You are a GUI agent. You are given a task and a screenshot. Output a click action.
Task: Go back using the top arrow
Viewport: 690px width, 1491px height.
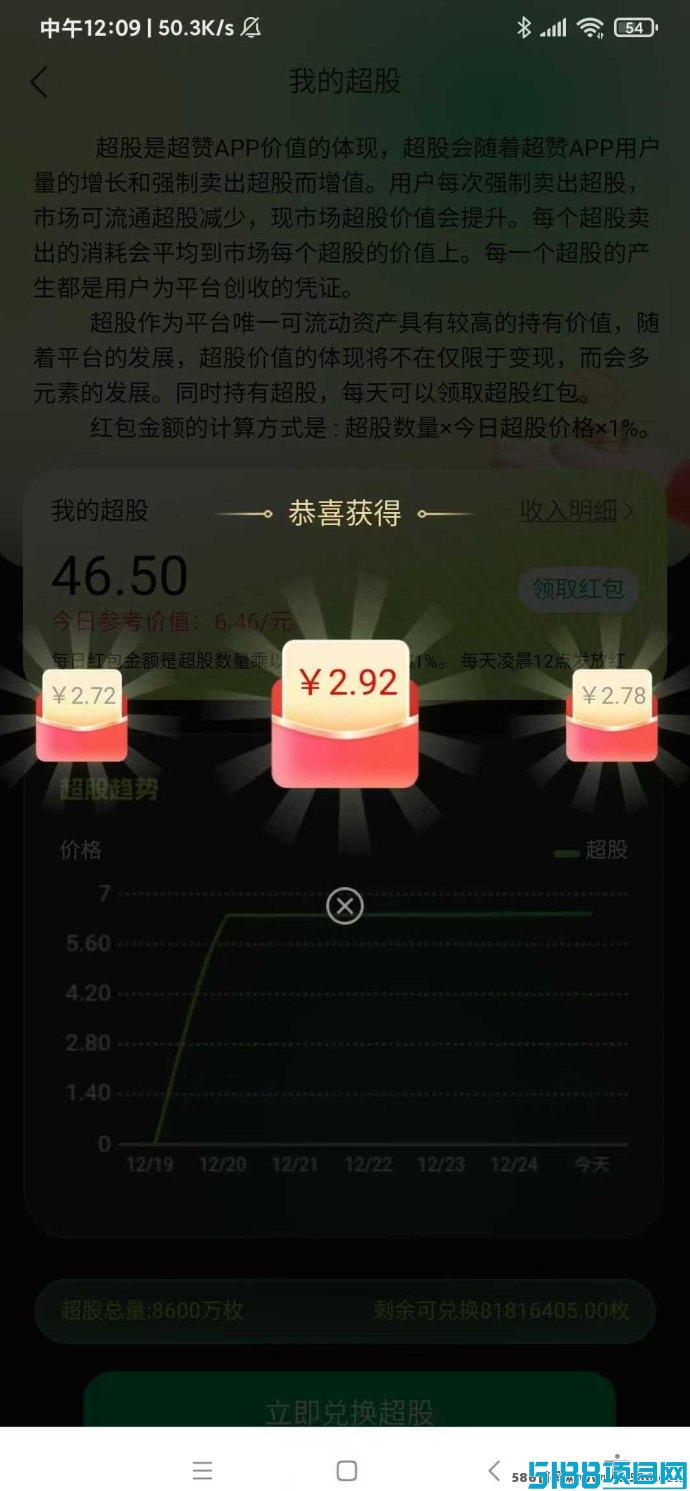point(39,82)
